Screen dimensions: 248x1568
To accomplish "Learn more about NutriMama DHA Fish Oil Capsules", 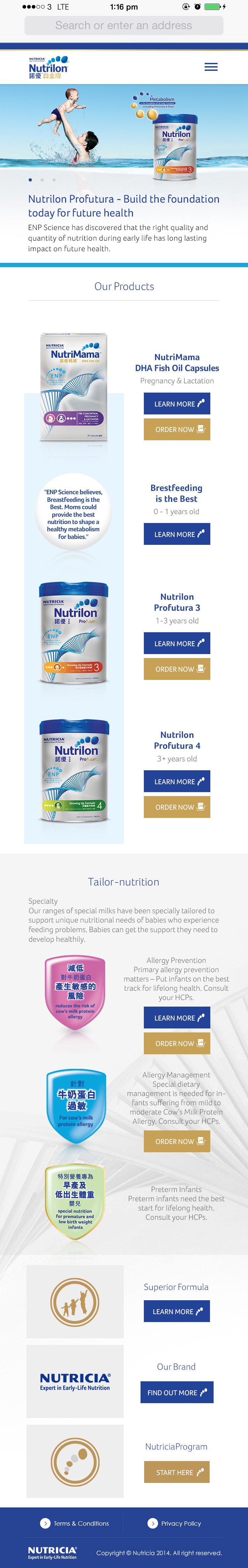I will pos(177,404).
